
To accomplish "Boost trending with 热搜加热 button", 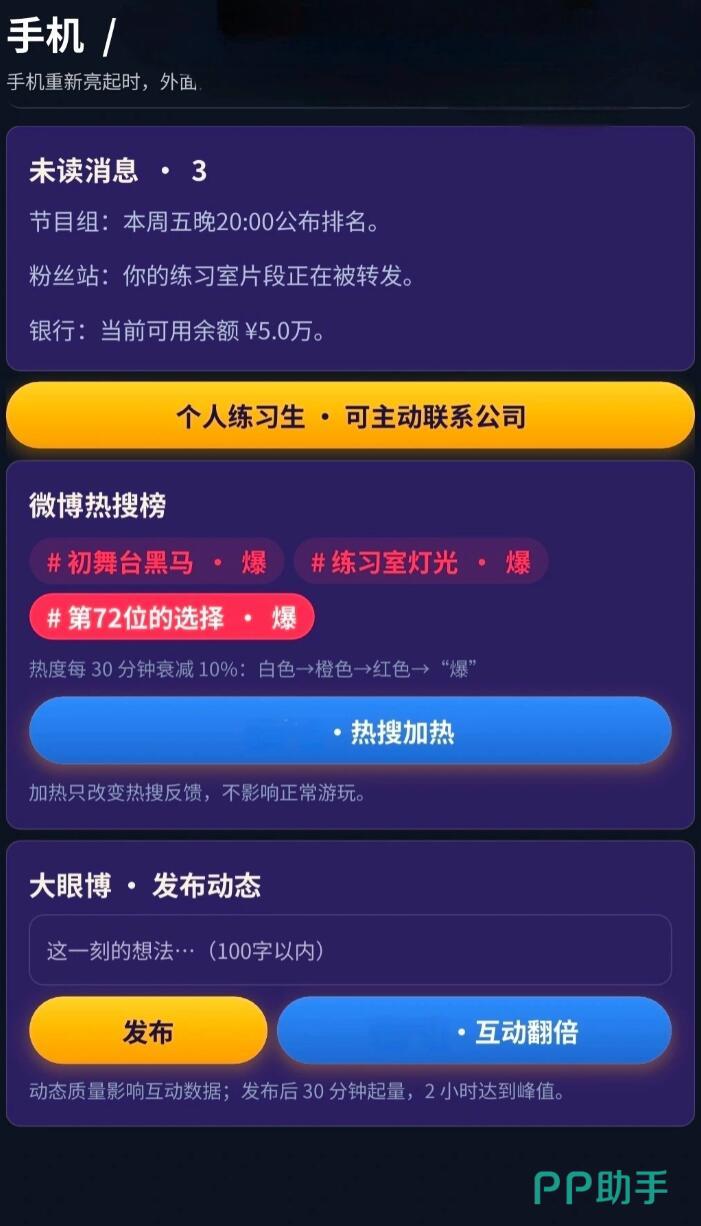I will (350, 732).
